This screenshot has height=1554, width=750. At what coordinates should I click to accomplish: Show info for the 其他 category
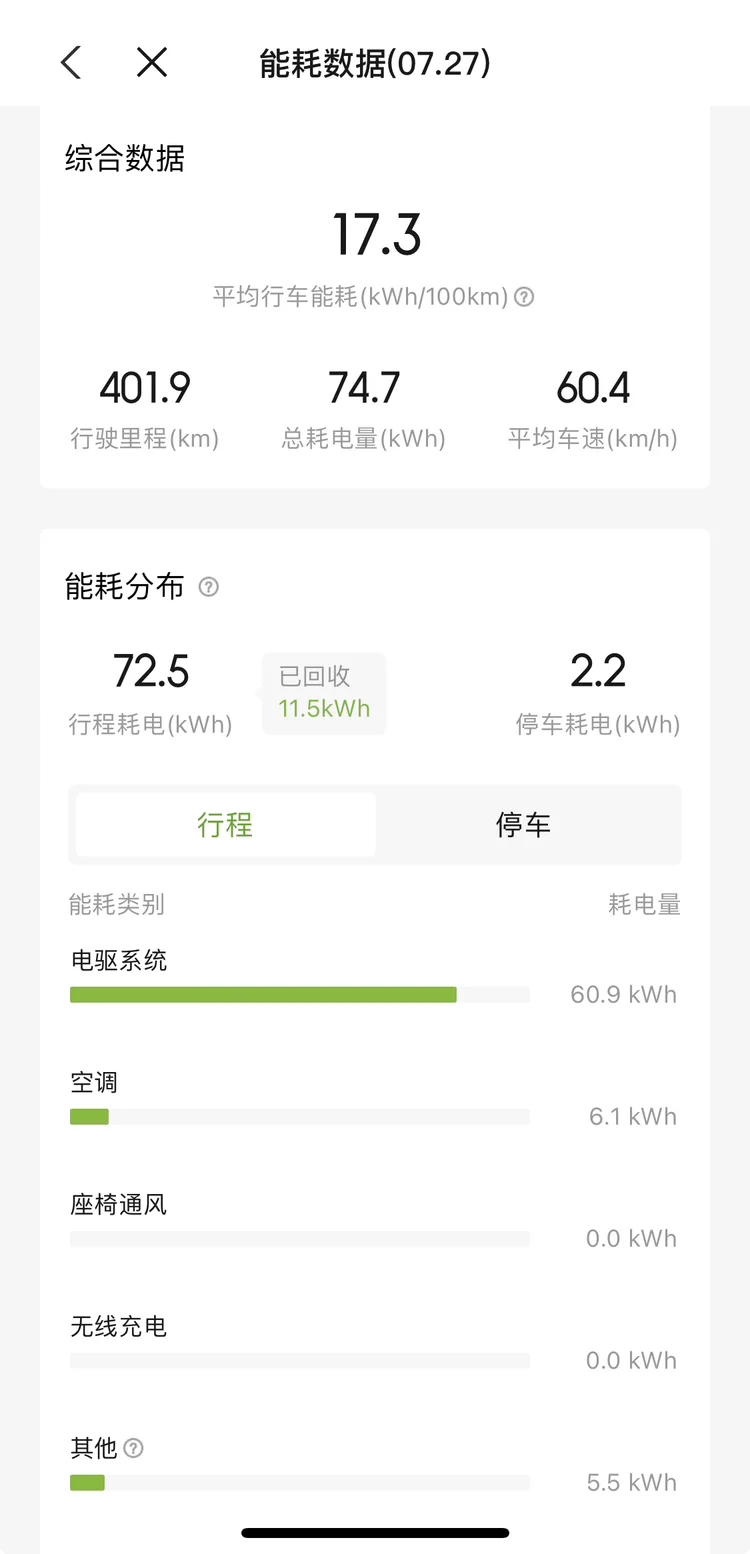click(133, 1448)
